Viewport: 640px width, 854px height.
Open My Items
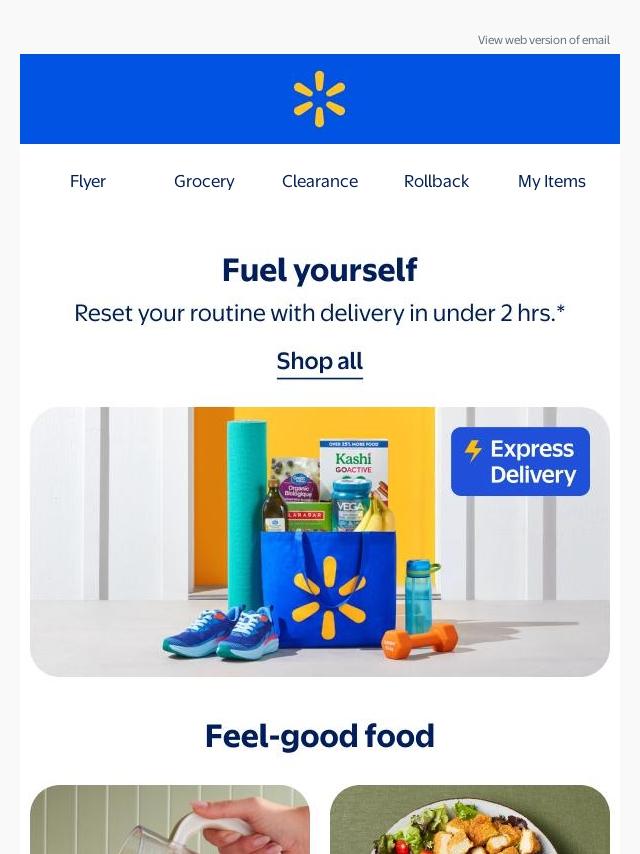[551, 181]
